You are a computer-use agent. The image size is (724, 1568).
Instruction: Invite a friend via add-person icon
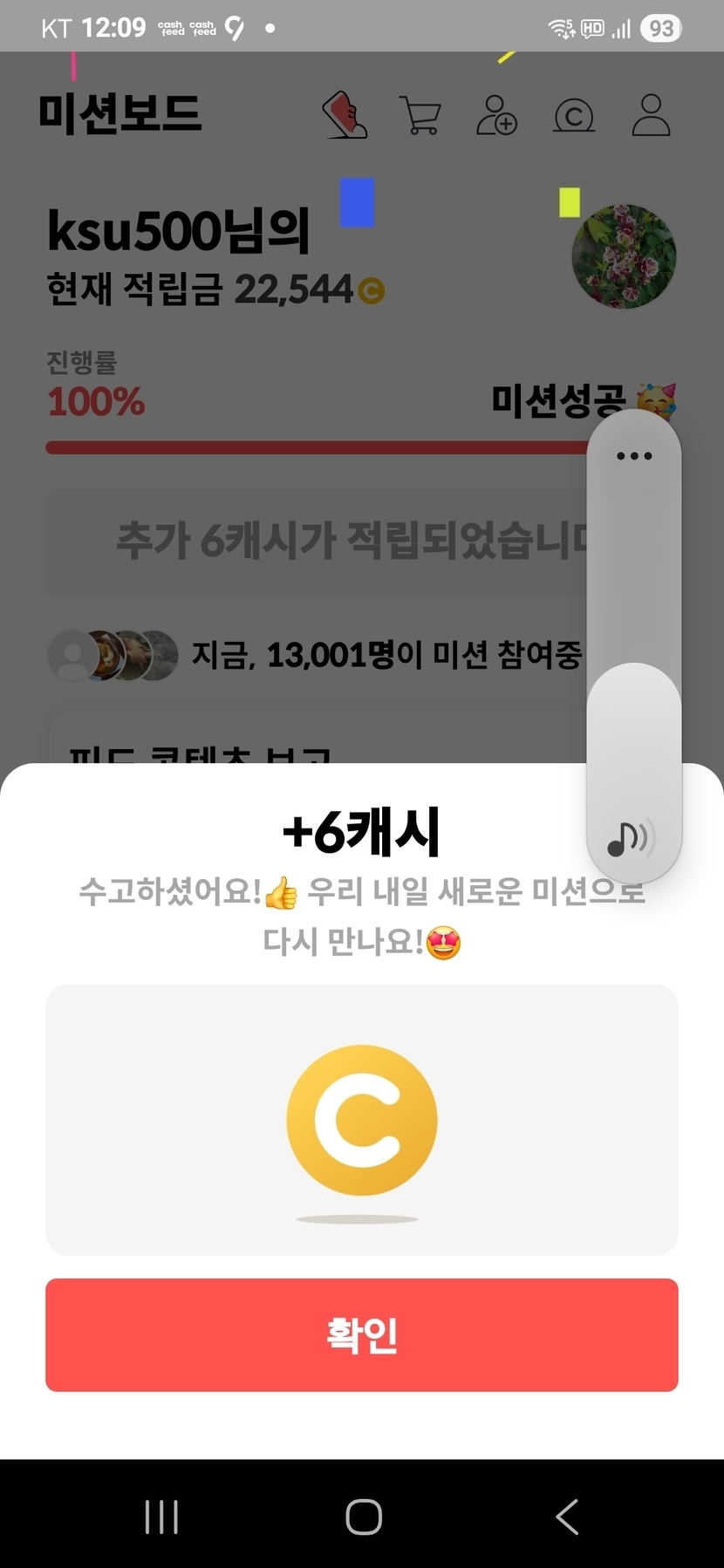pos(496,115)
